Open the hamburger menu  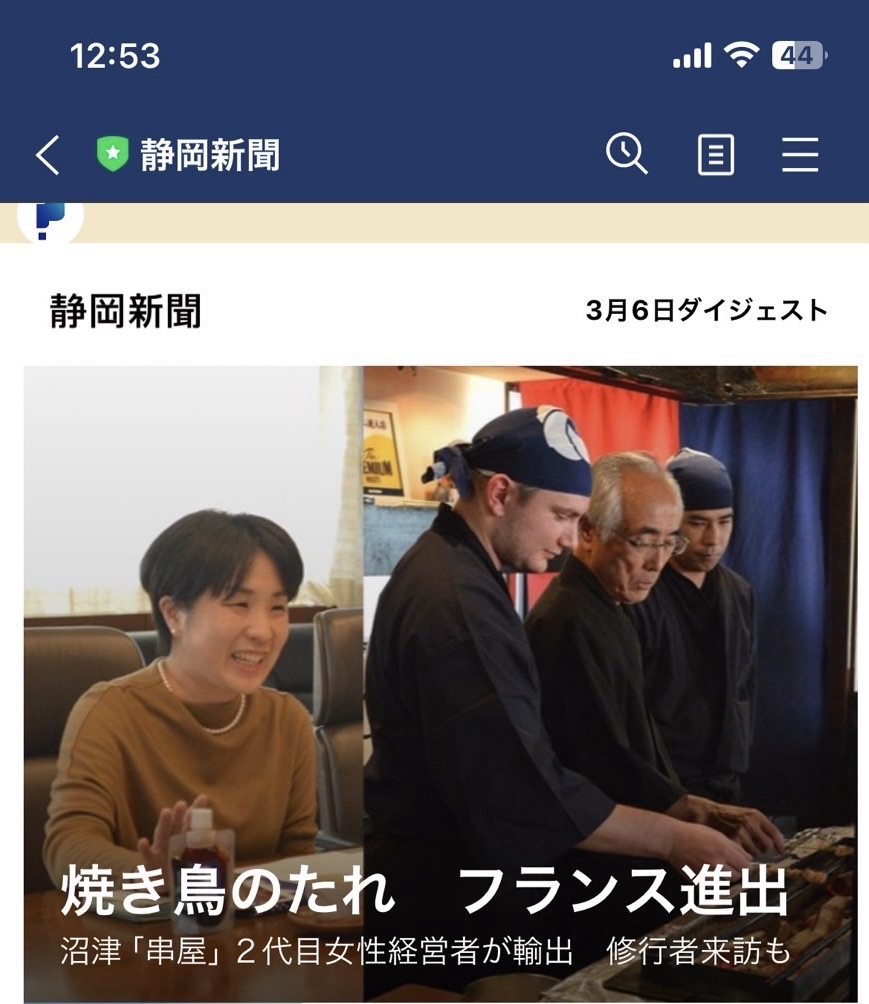pos(800,155)
